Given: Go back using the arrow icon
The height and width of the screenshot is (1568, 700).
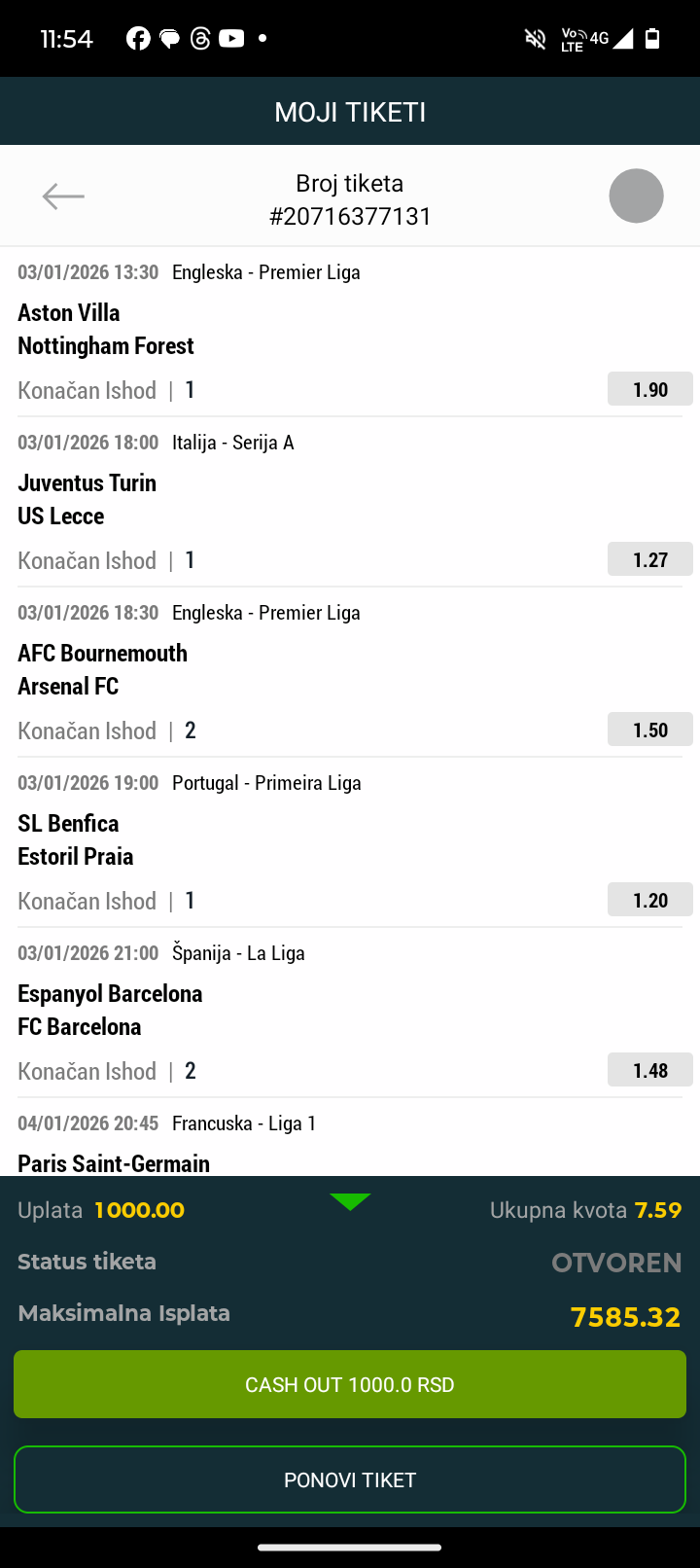Looking at the screenshot, I should (x=63, y=196).
